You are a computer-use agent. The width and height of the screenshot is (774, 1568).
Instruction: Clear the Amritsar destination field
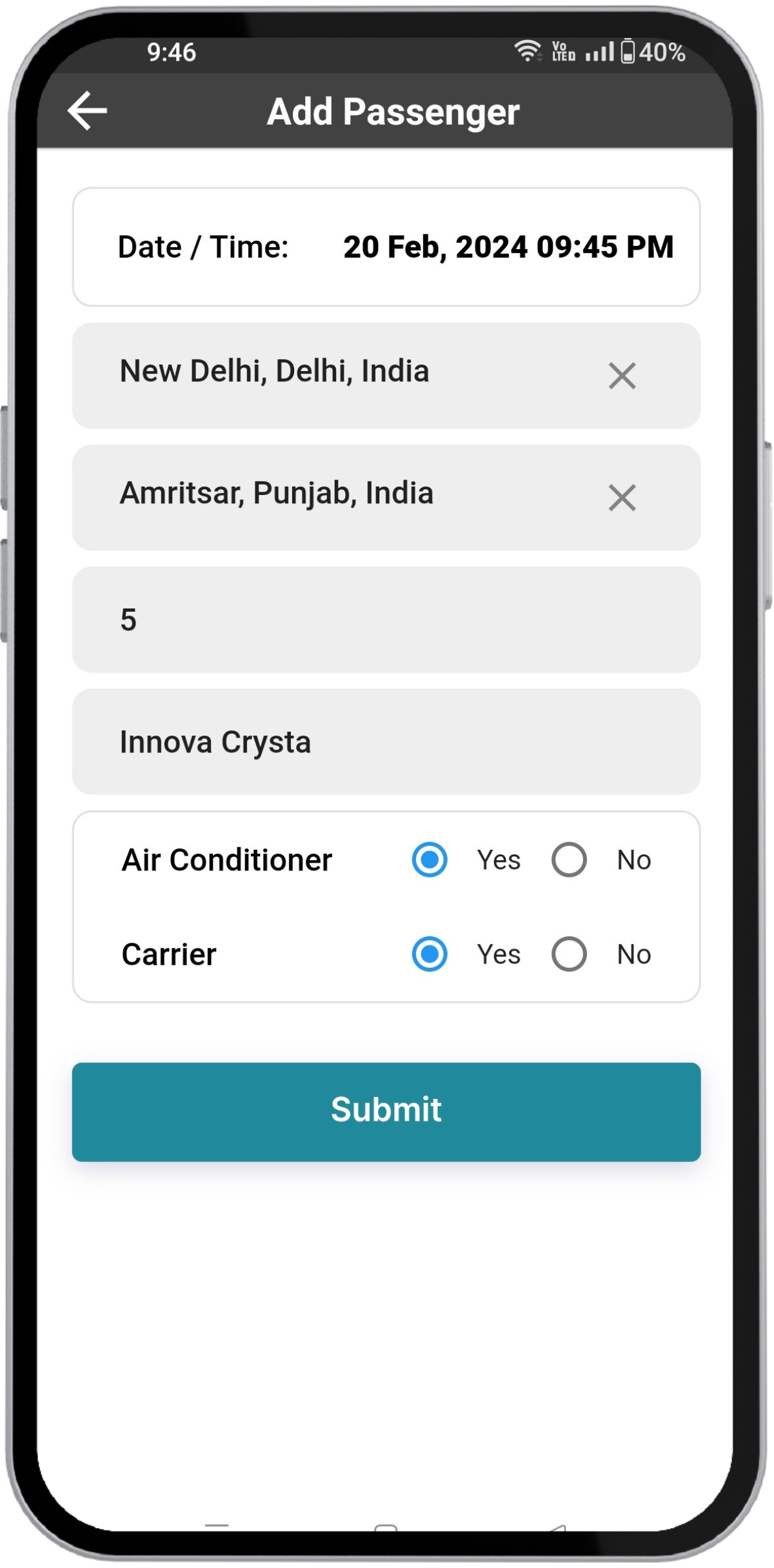pos(622,498)
